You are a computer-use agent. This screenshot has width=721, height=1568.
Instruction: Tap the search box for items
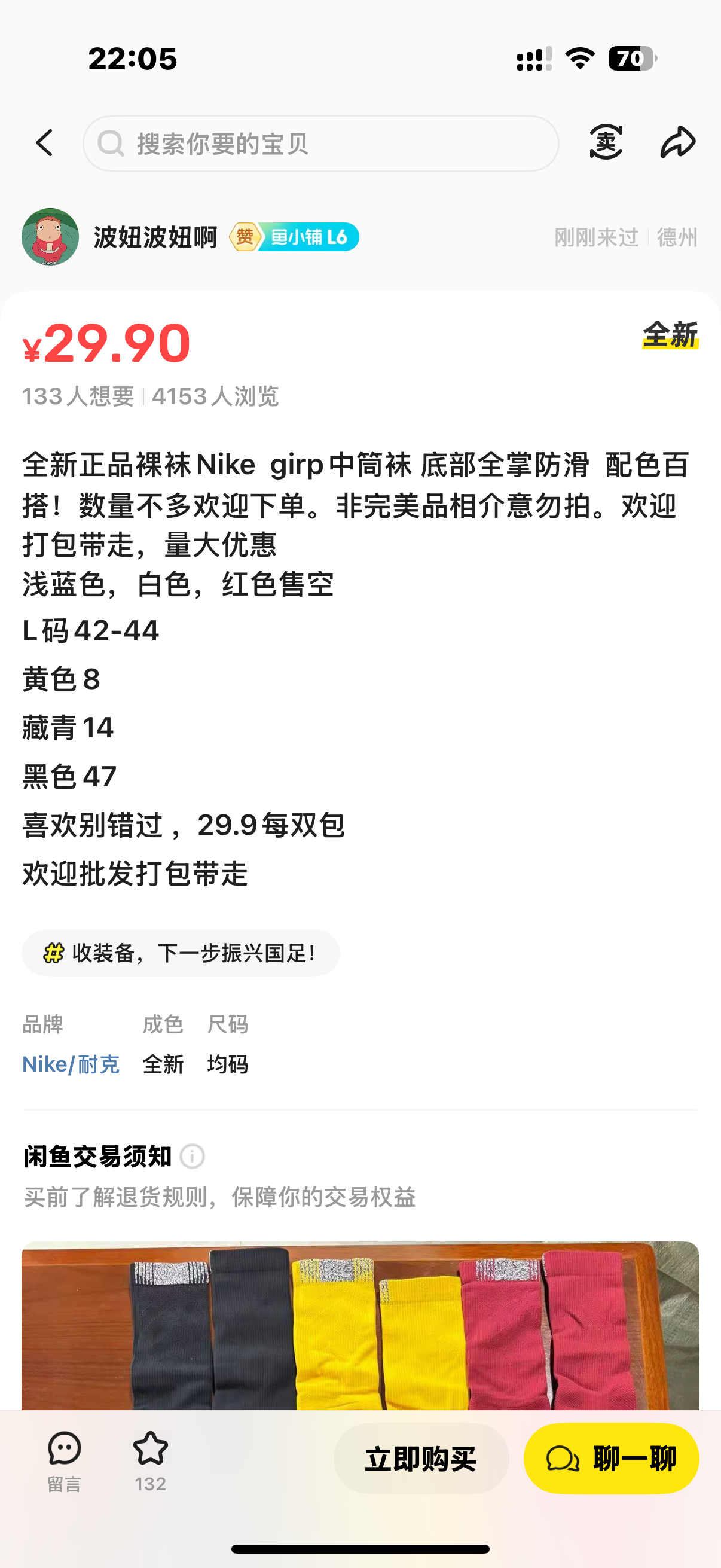coord(320,144)
